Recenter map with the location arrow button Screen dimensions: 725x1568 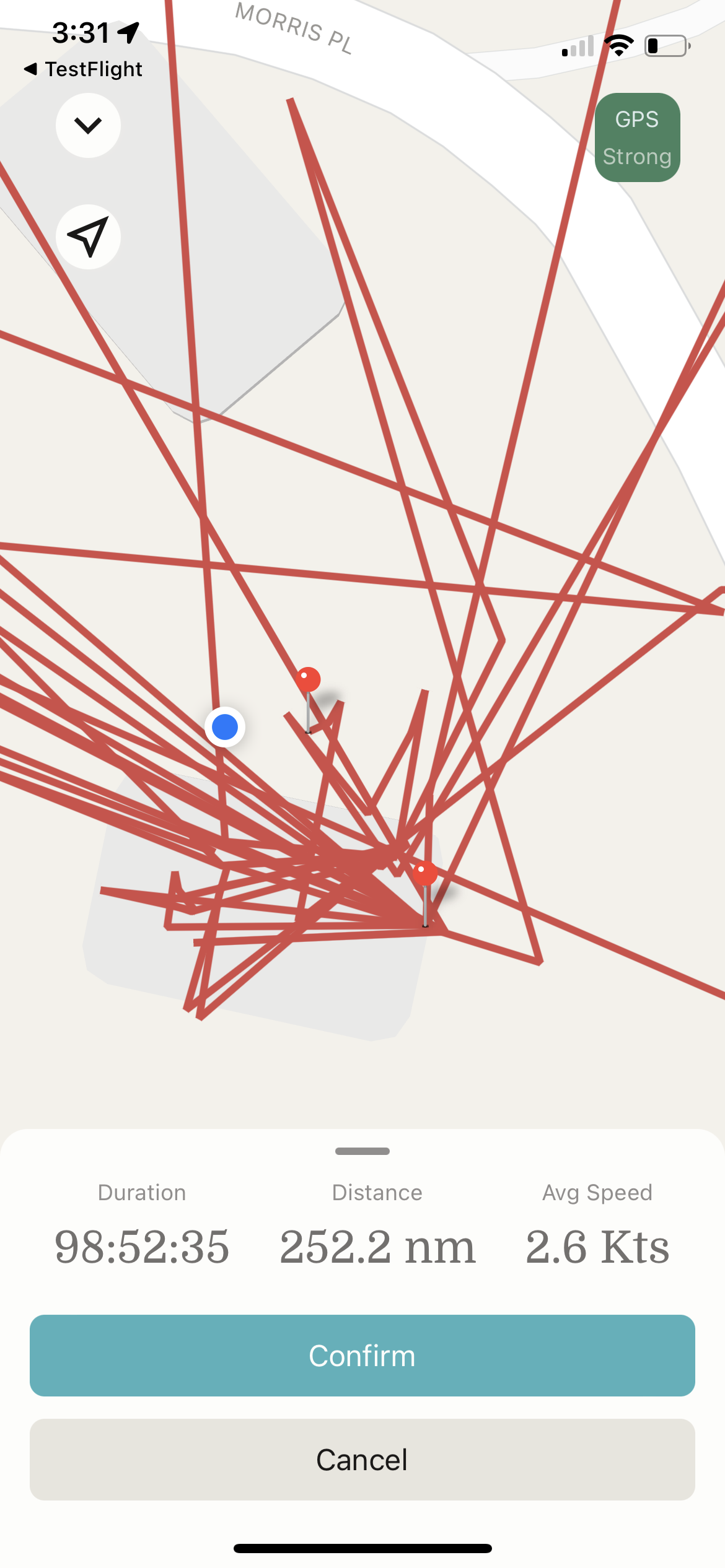click(x=88, y=237)
